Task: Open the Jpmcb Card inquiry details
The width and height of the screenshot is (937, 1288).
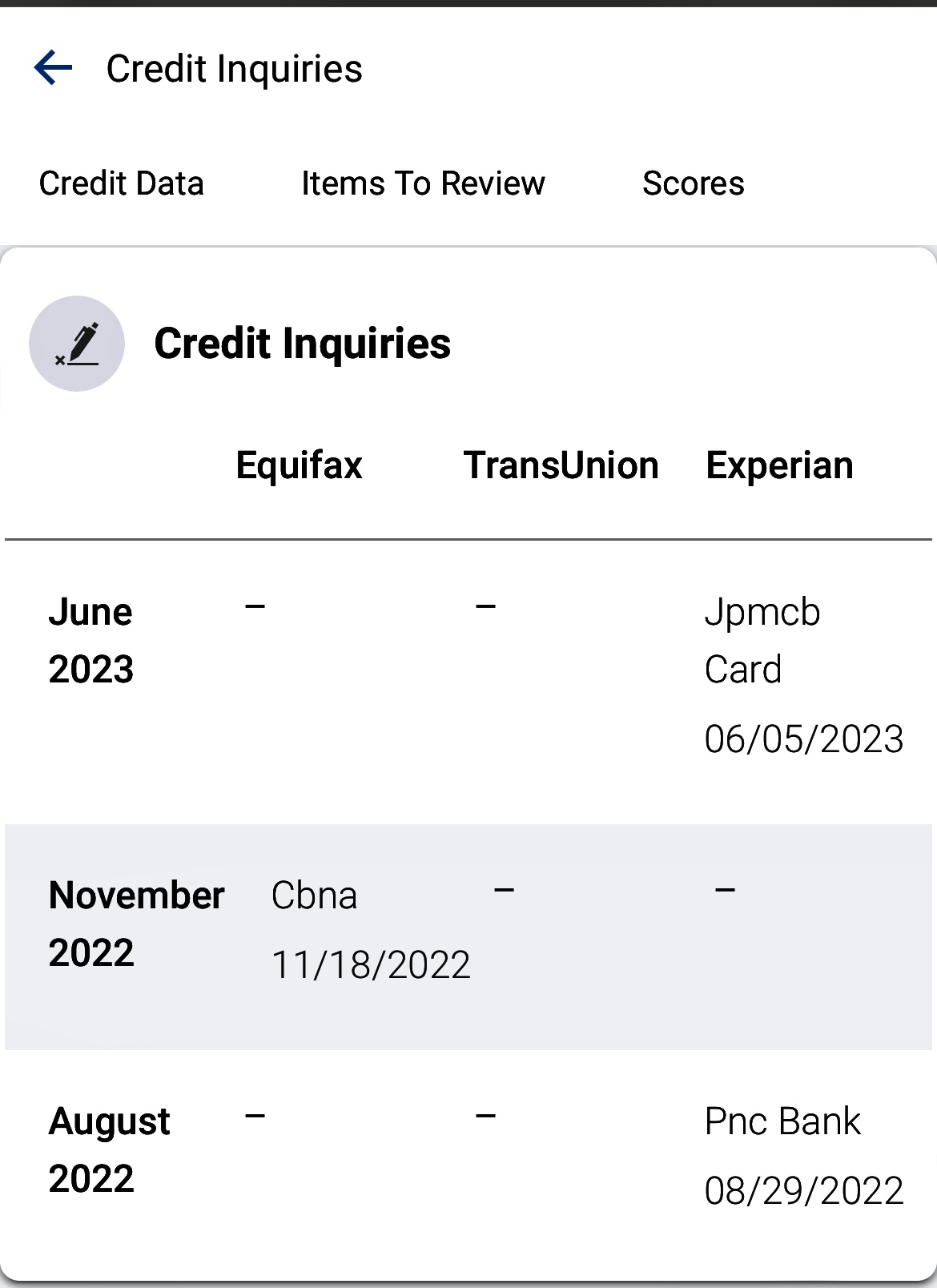Action: point(762,641)
